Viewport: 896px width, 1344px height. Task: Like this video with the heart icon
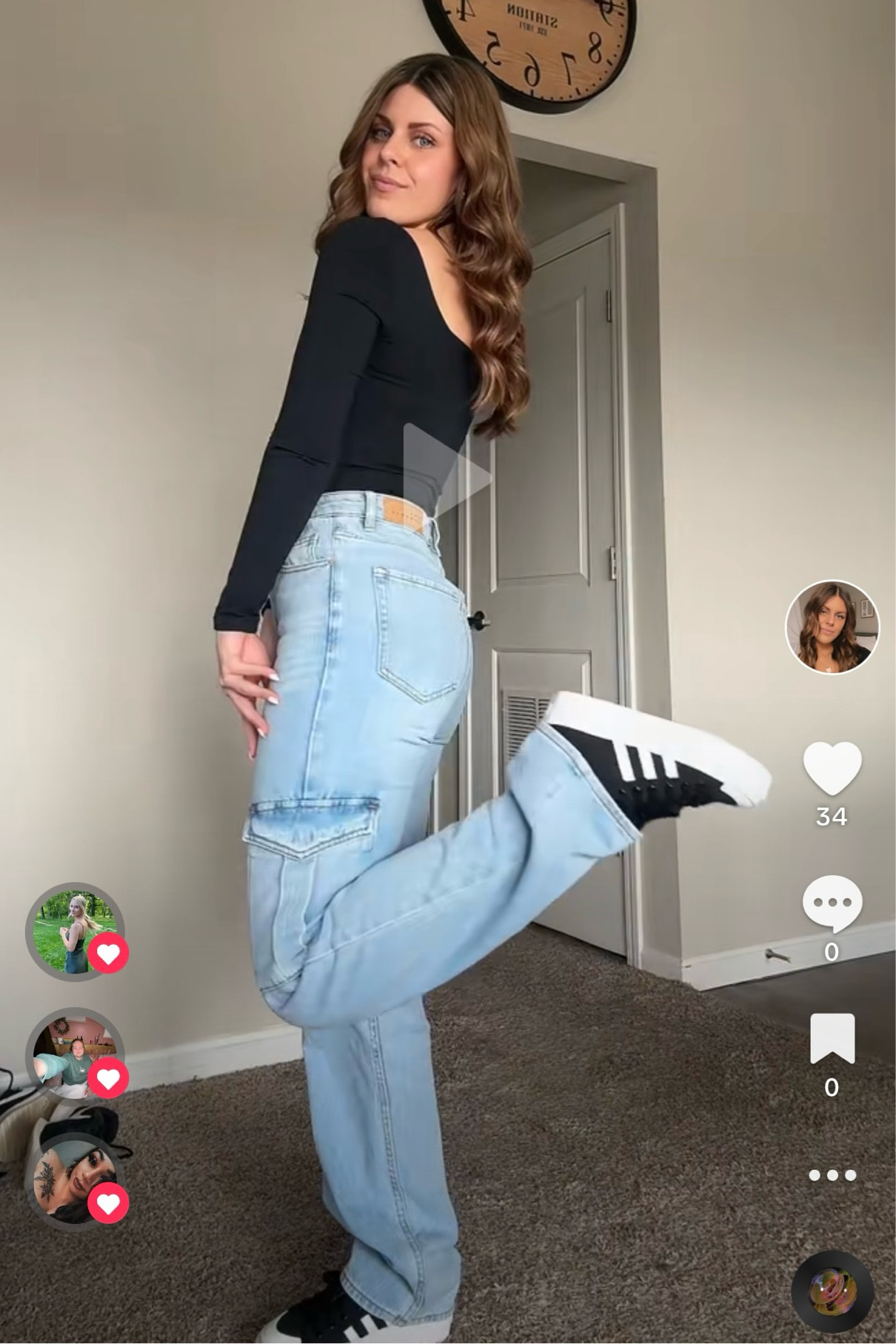[x=832, y=769]
